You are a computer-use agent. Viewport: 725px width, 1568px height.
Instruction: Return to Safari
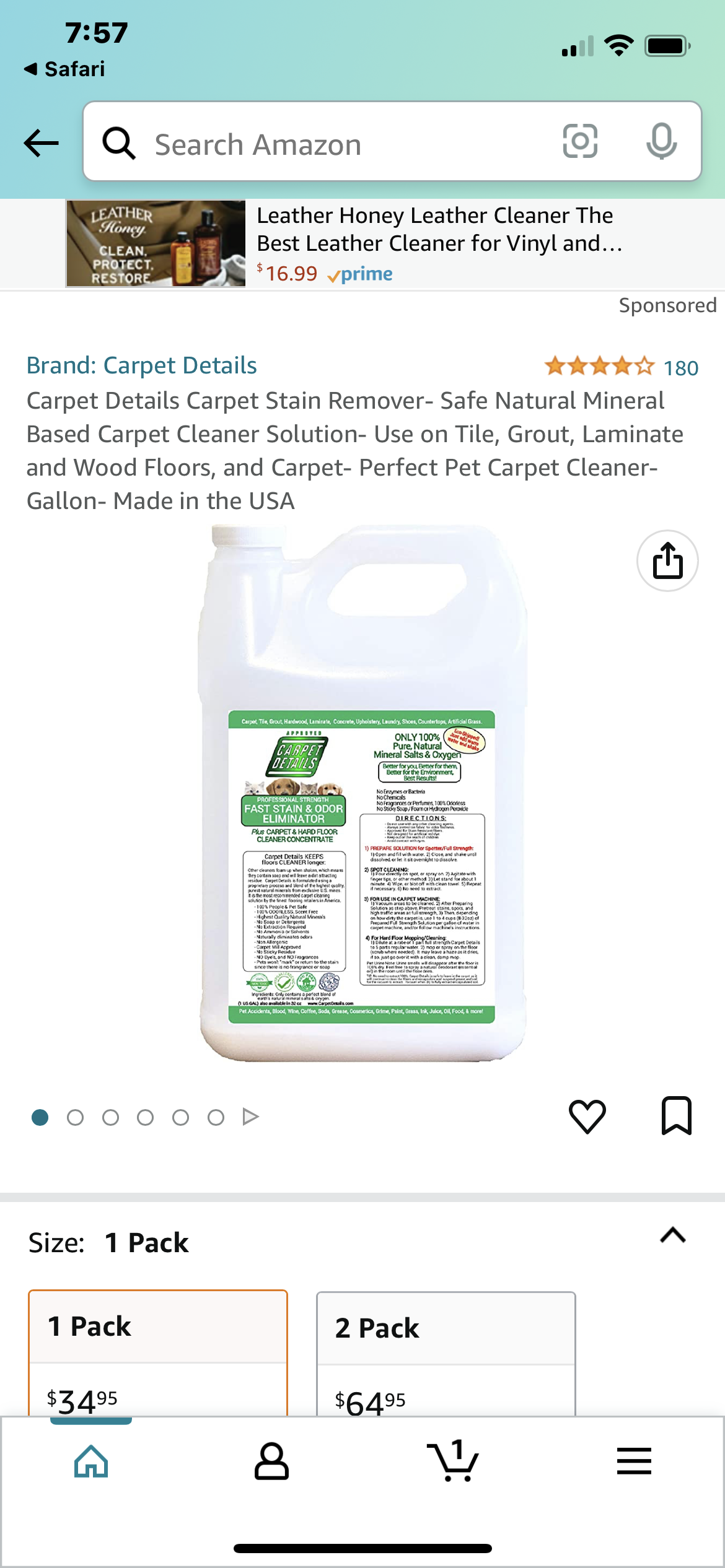coord(64,69)
